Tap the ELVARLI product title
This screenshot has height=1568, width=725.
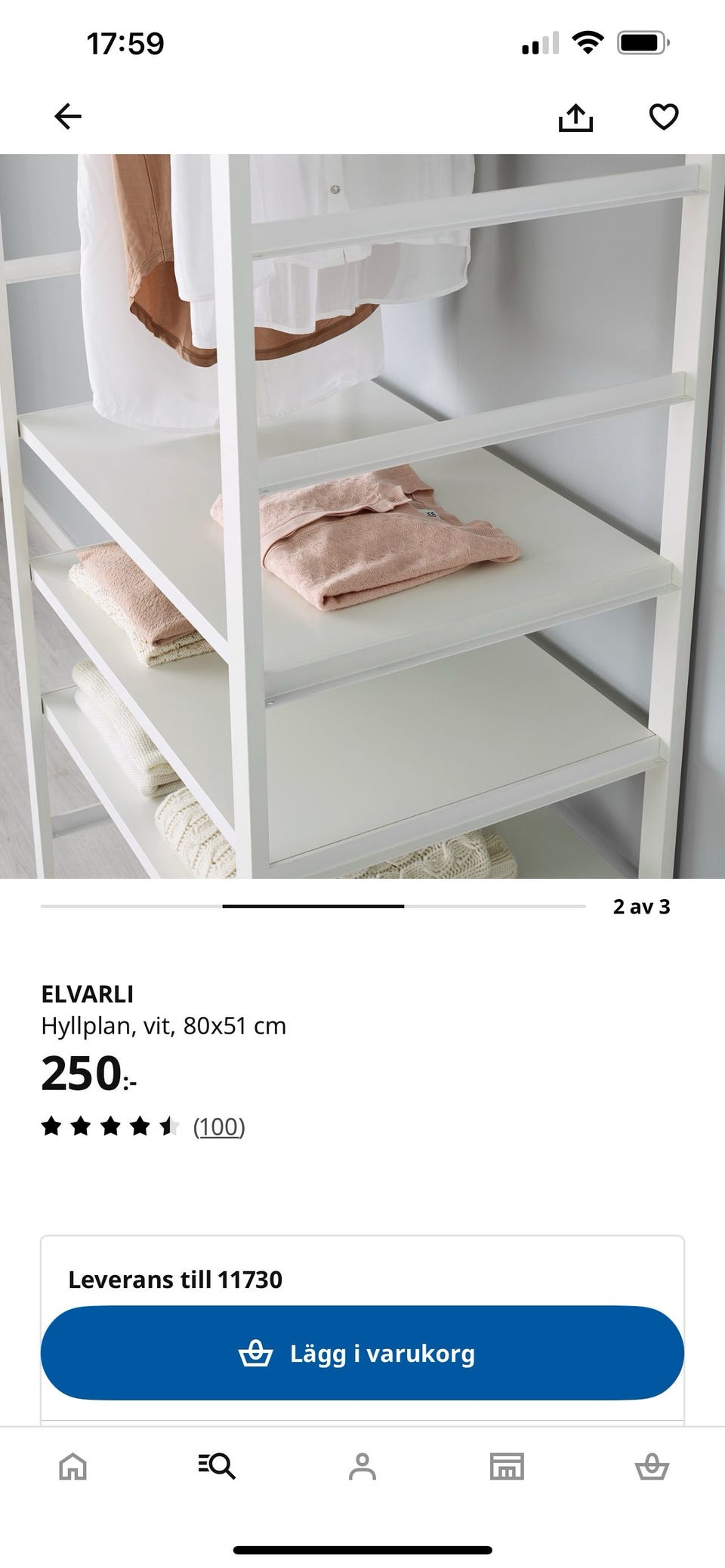point(88,993)
